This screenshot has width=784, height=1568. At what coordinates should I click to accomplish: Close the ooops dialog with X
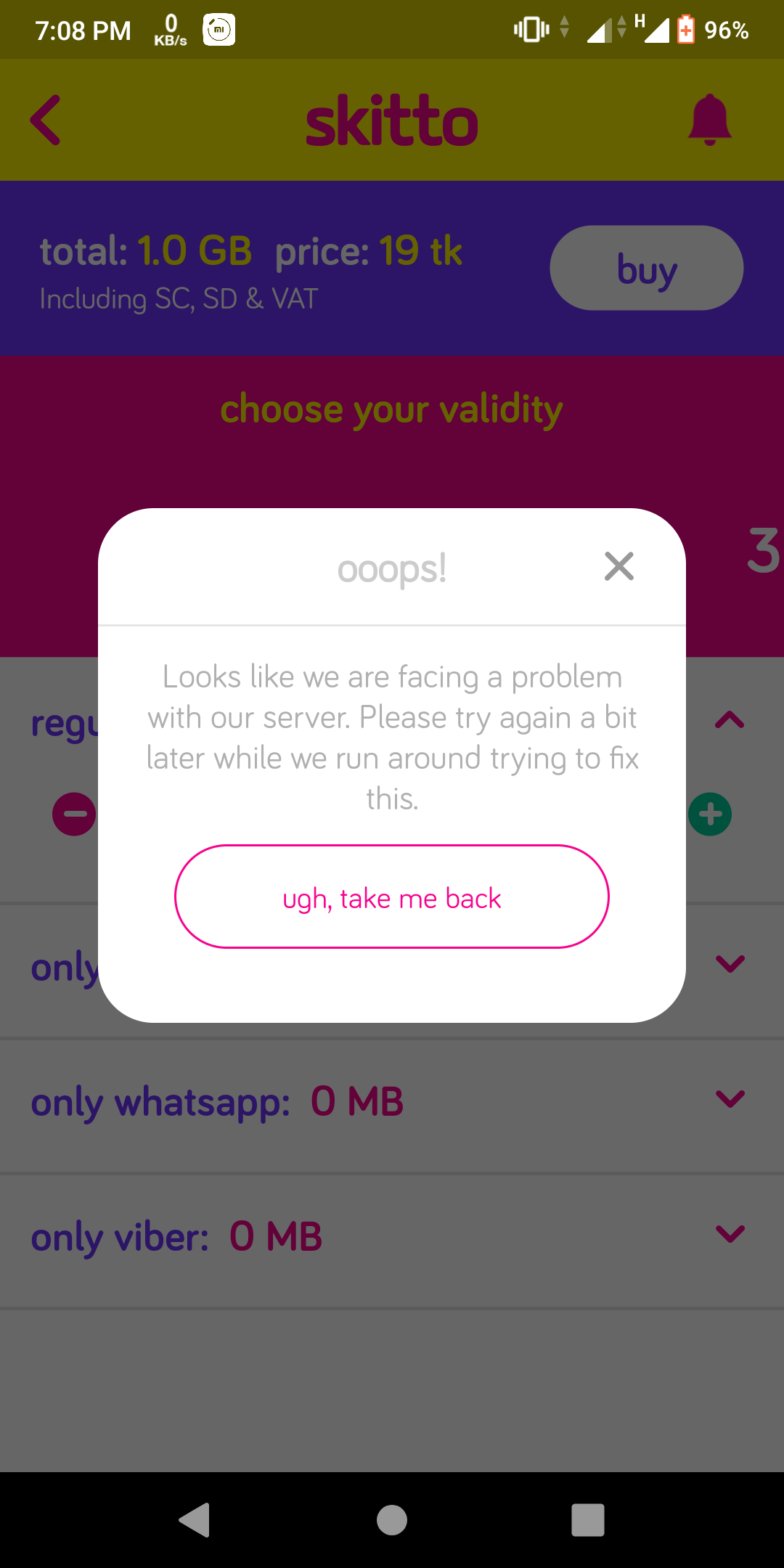click(x=618, y=566)
